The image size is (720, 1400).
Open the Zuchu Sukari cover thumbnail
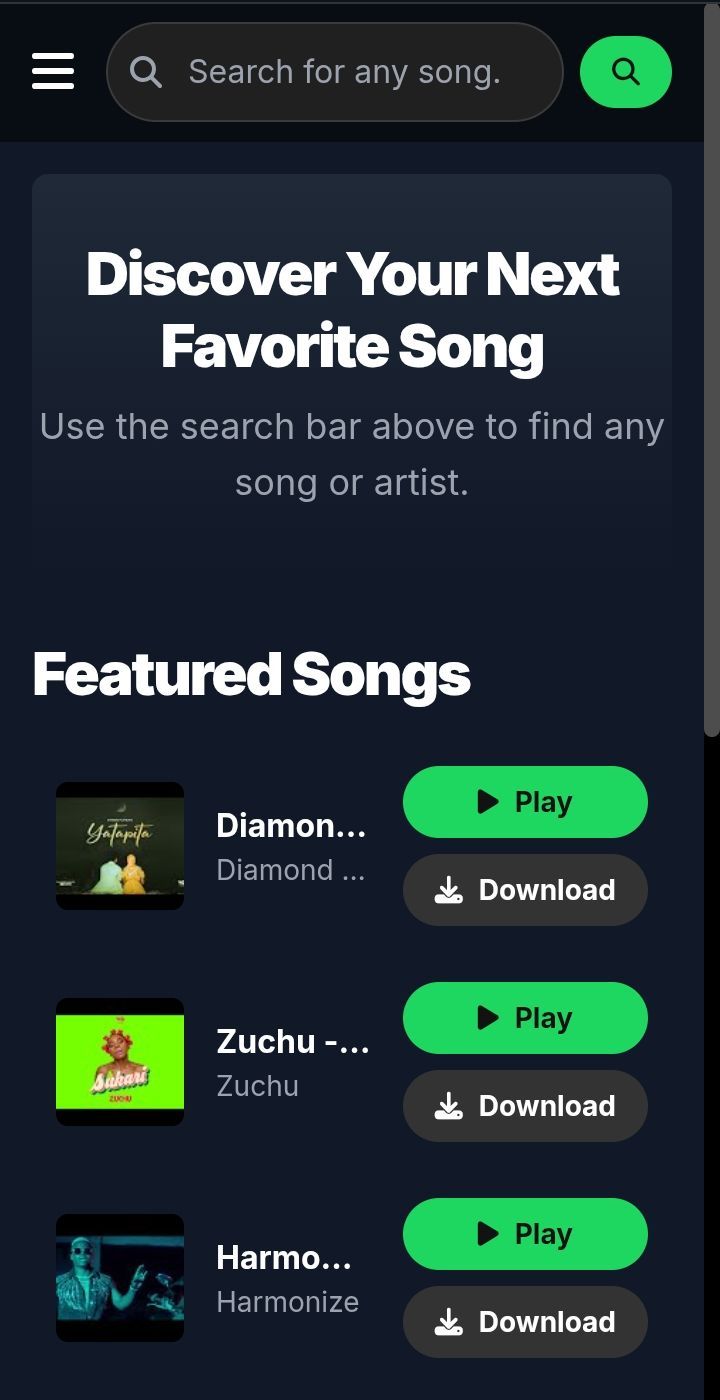click(x=120, y=1062)
